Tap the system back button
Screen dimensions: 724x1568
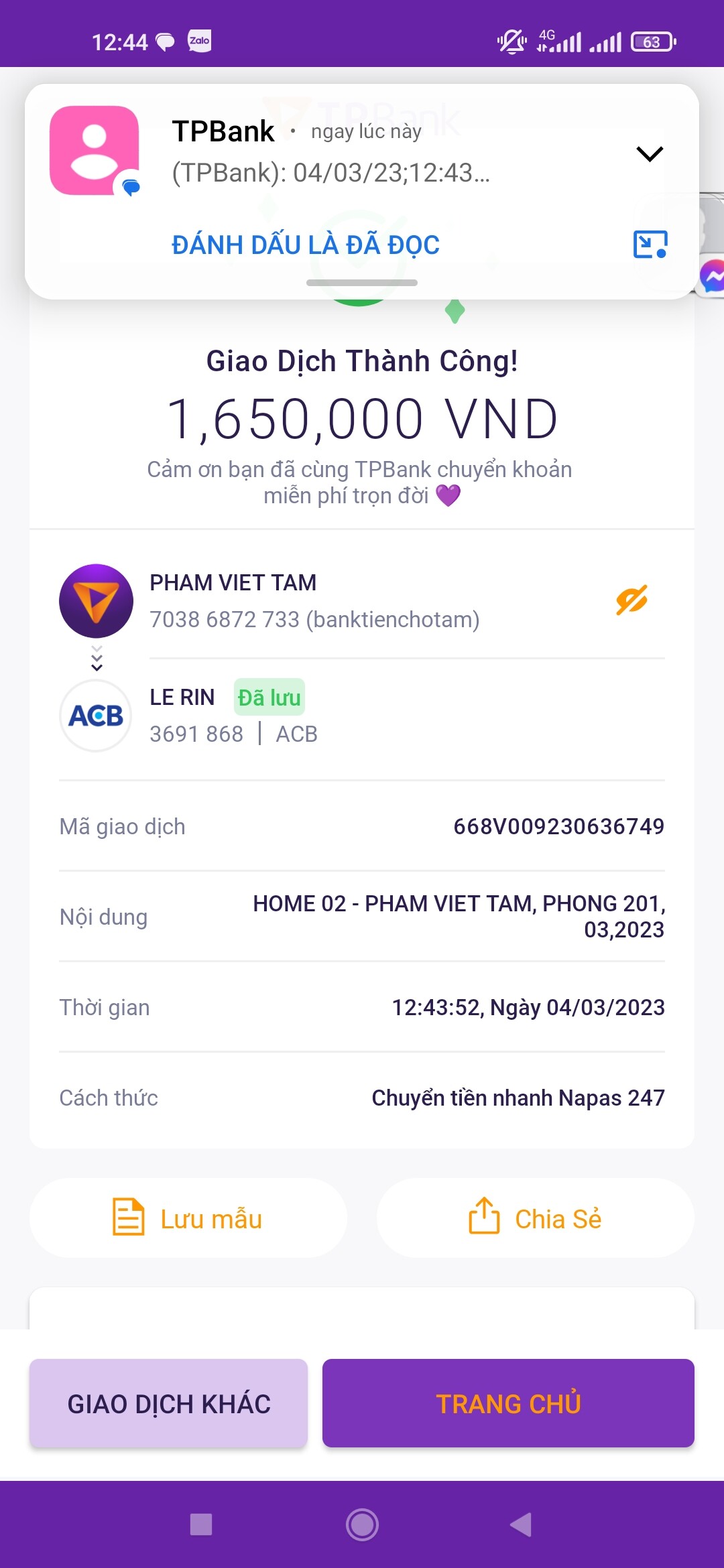pyautogui.click(x=521, y=1524)
